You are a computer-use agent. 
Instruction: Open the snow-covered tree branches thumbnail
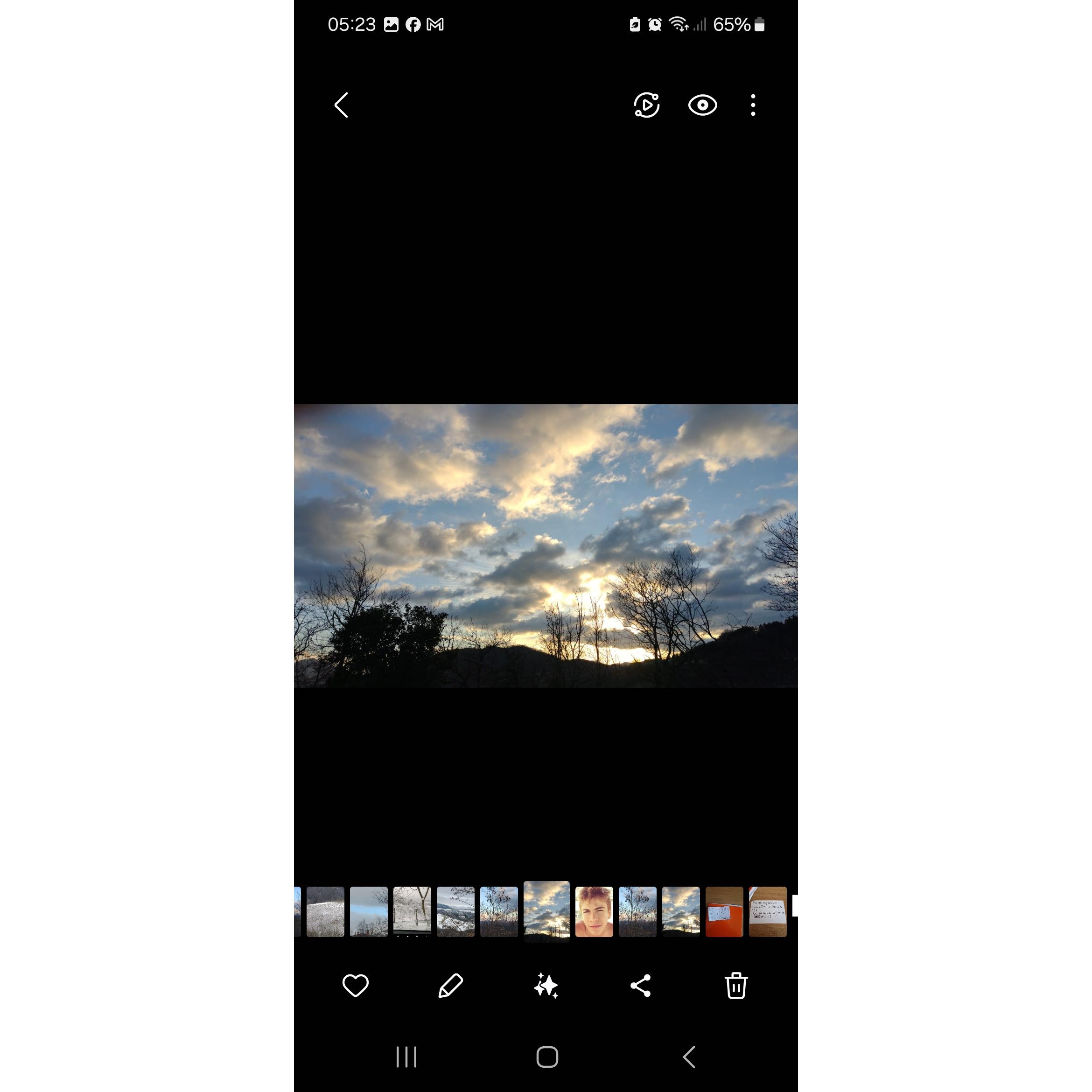tap(412, 912)
